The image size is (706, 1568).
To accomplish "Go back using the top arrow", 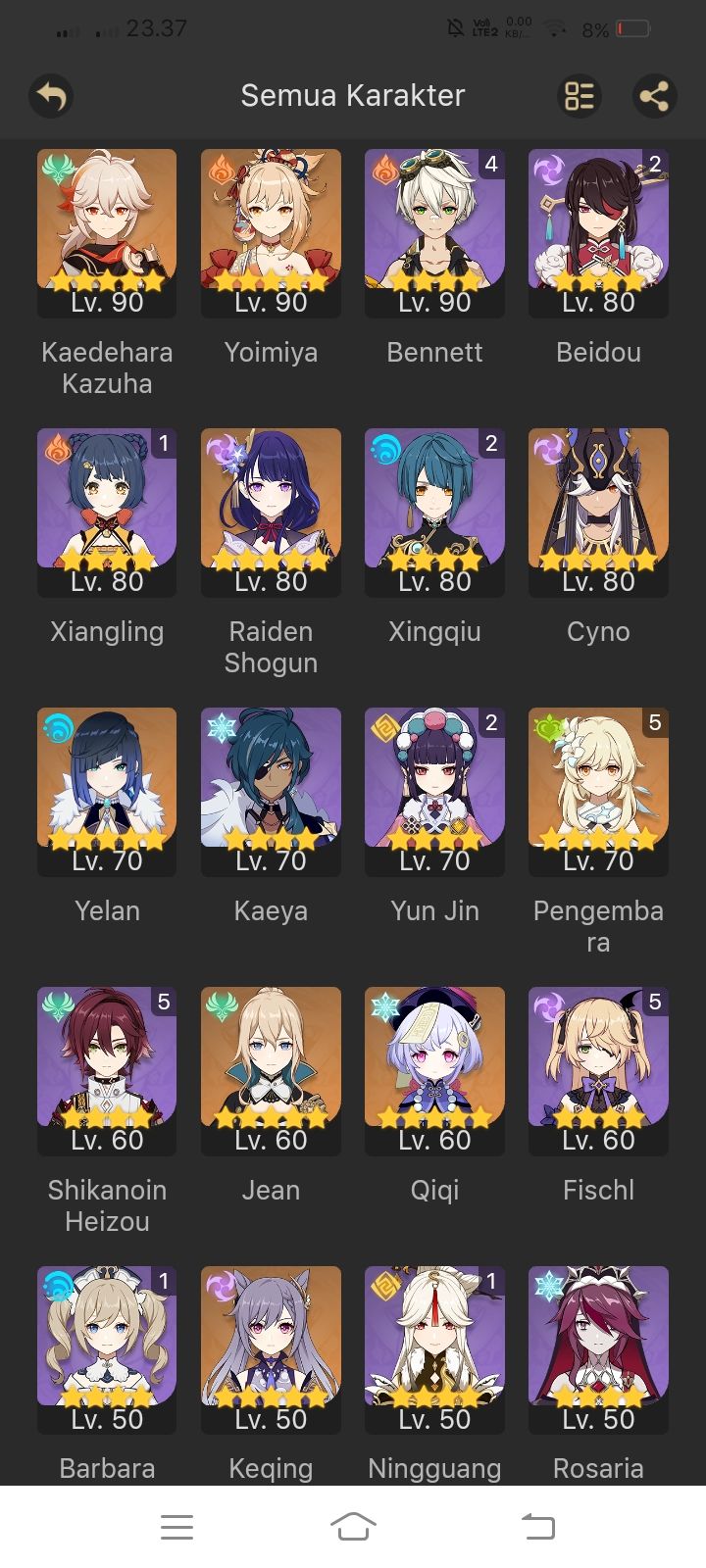I will [51, 96].
